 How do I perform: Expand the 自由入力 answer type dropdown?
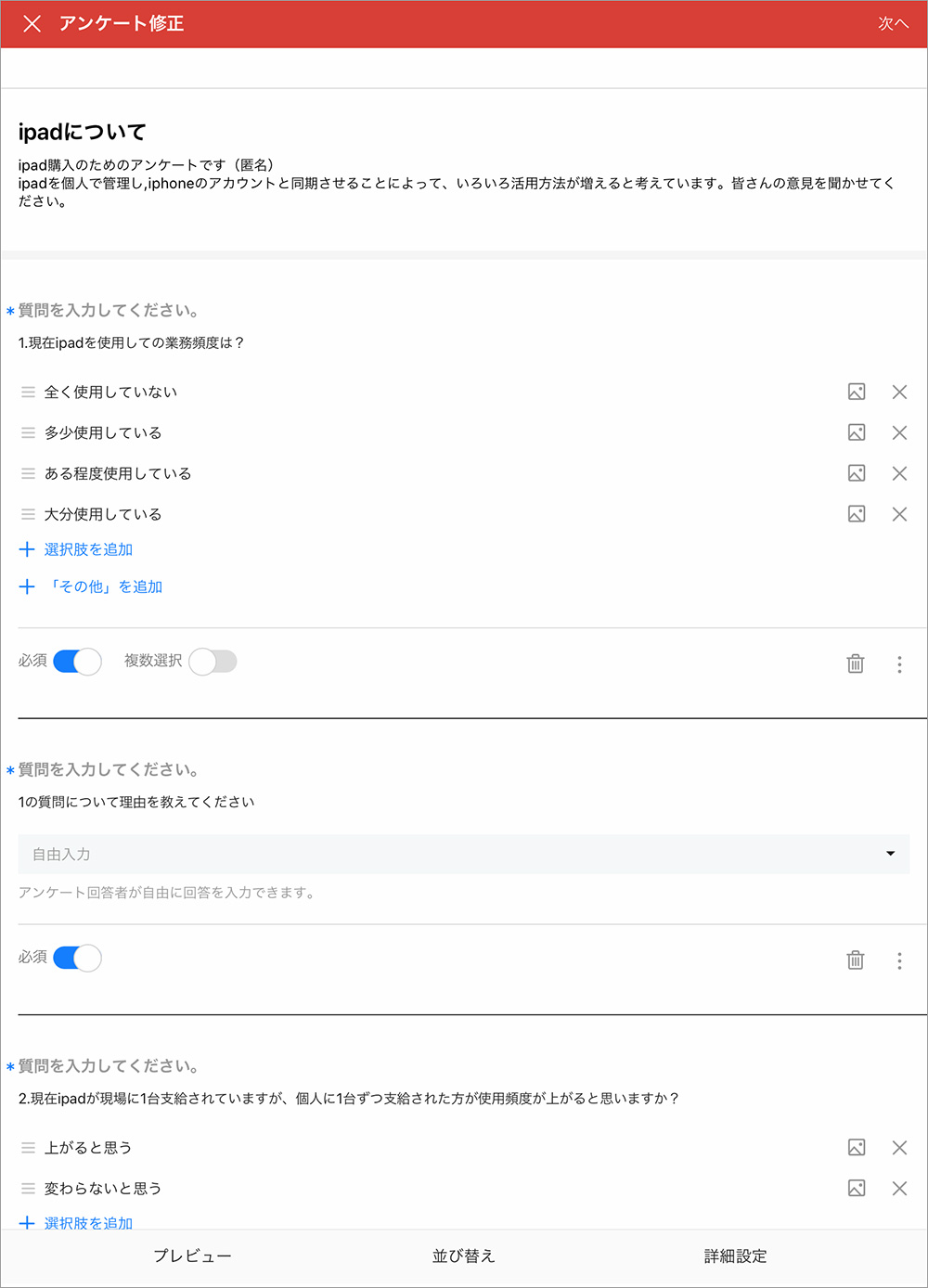(463, 855)
